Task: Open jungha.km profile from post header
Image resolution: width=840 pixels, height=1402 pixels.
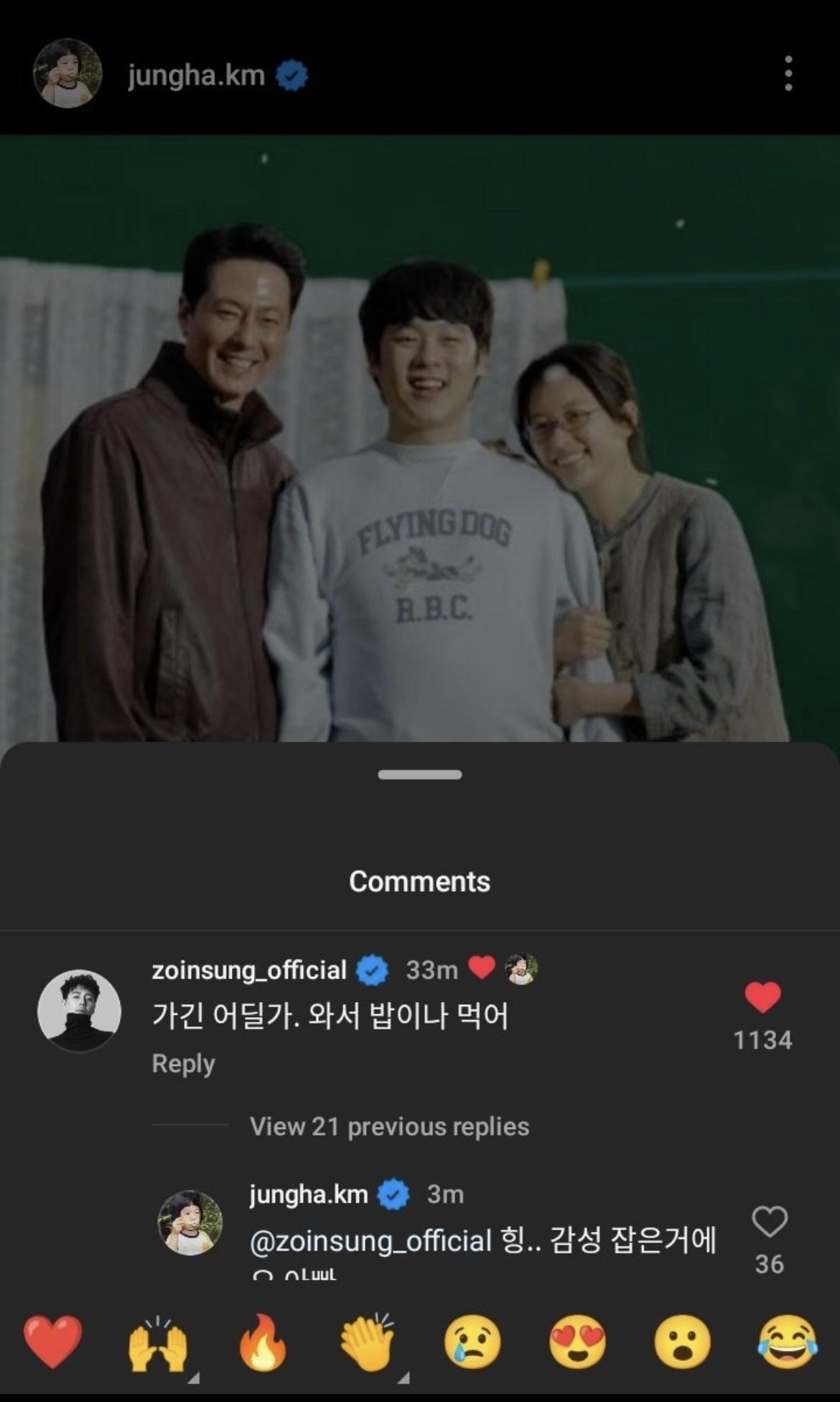Action: coord(195,75)
